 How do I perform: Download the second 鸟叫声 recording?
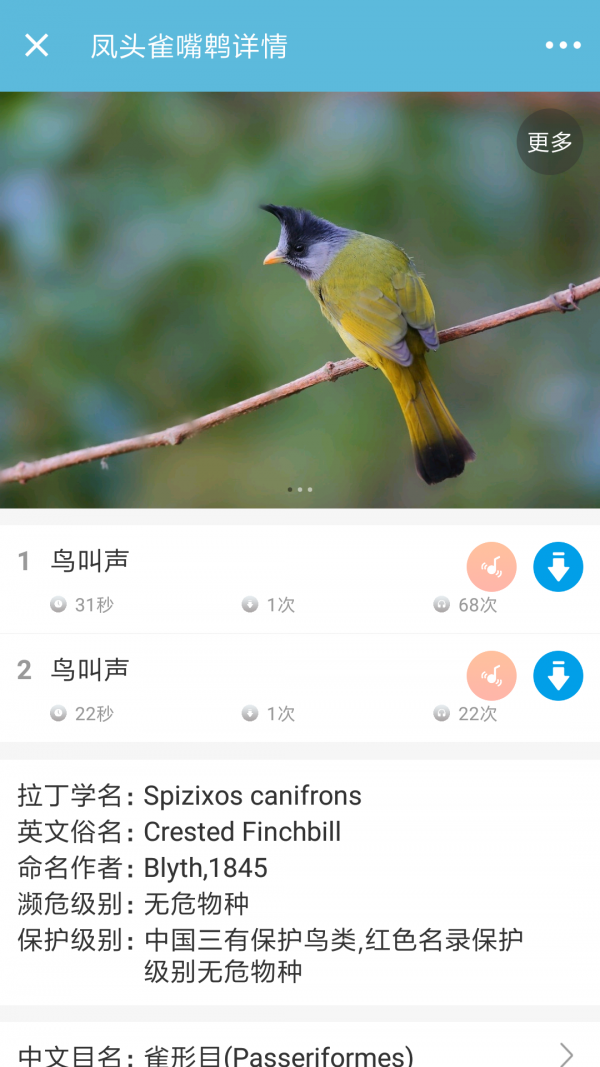pos(558,676)
